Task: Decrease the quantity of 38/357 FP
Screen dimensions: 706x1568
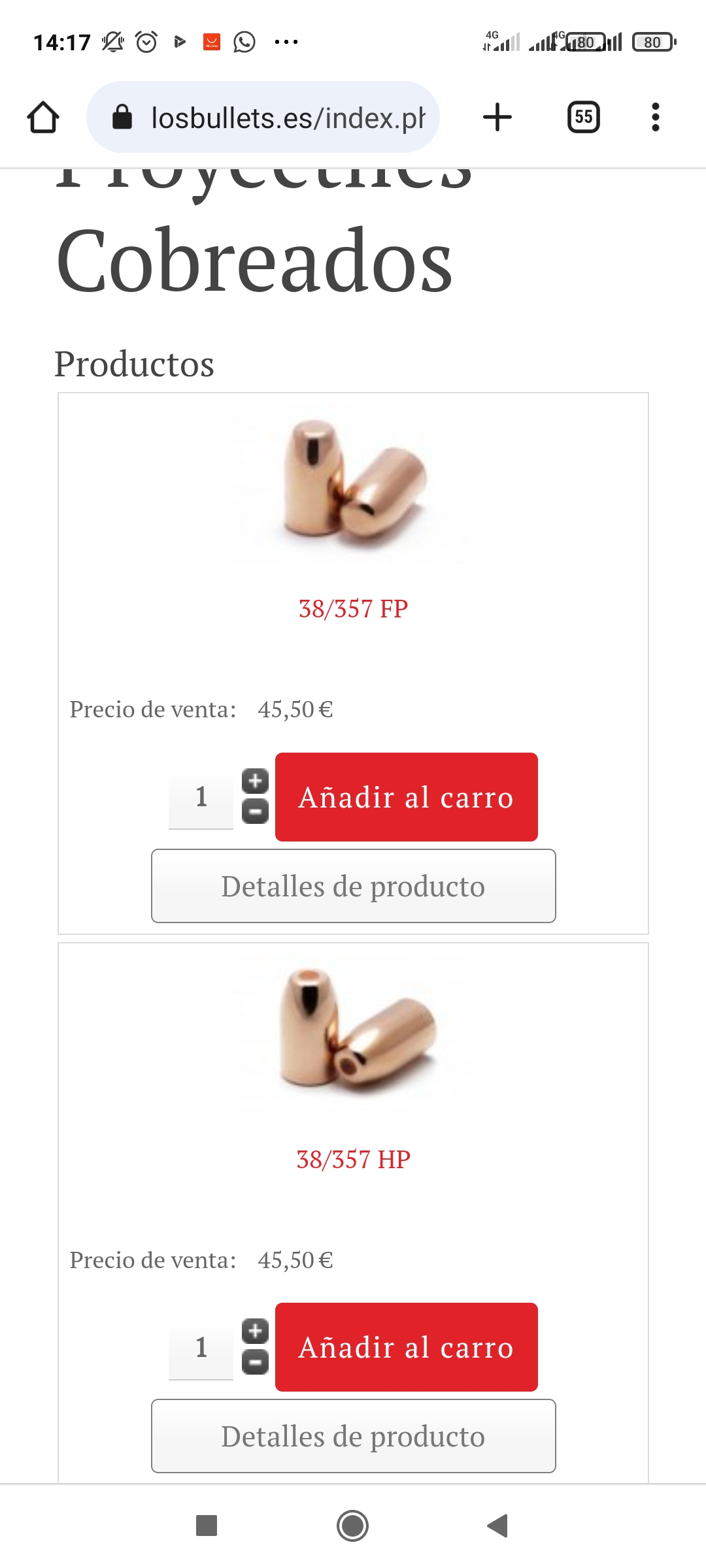Action: [x=255, y=812]
